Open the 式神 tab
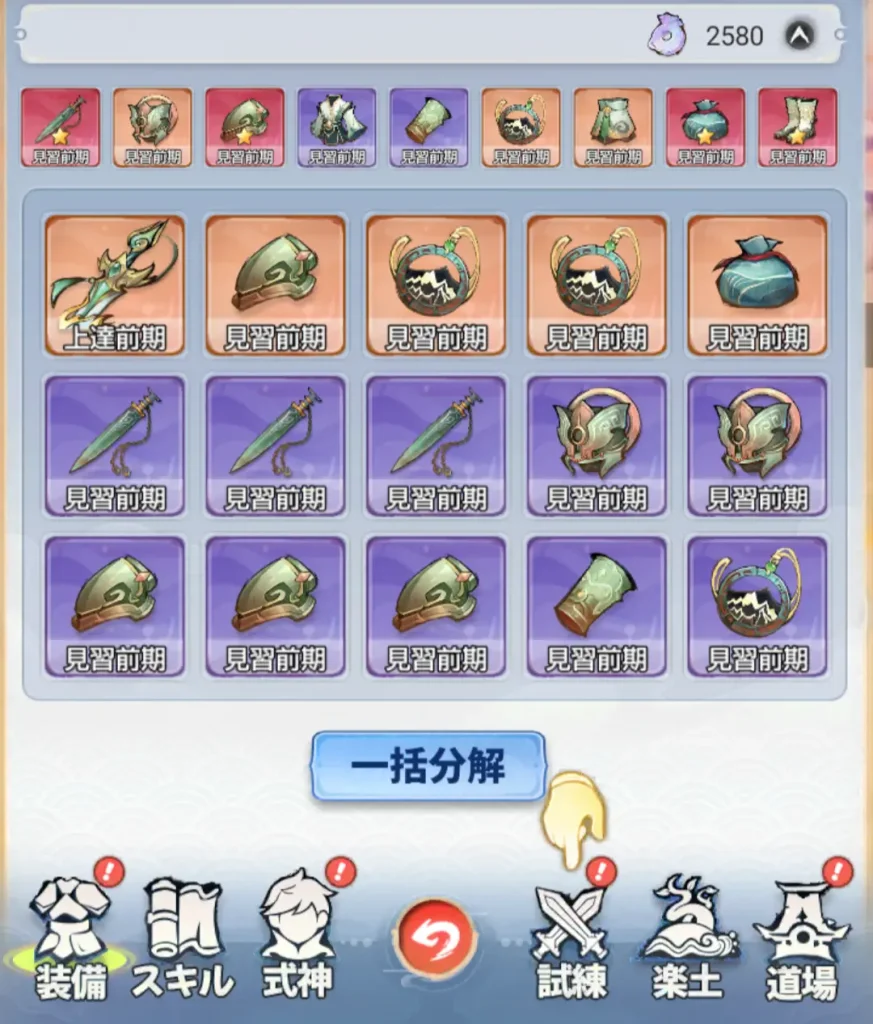This screenshot has width=873, height=1024. pos(297,940)
